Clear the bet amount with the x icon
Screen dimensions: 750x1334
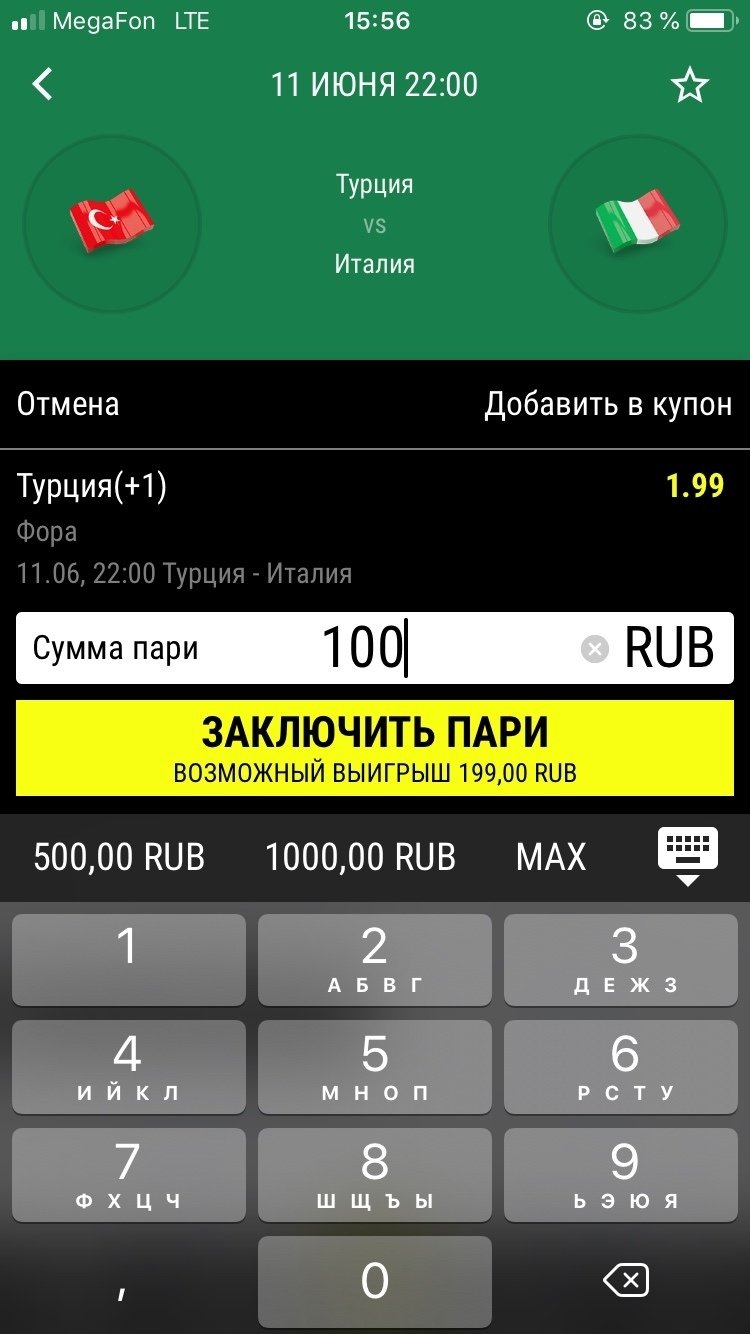pos(594,650)
